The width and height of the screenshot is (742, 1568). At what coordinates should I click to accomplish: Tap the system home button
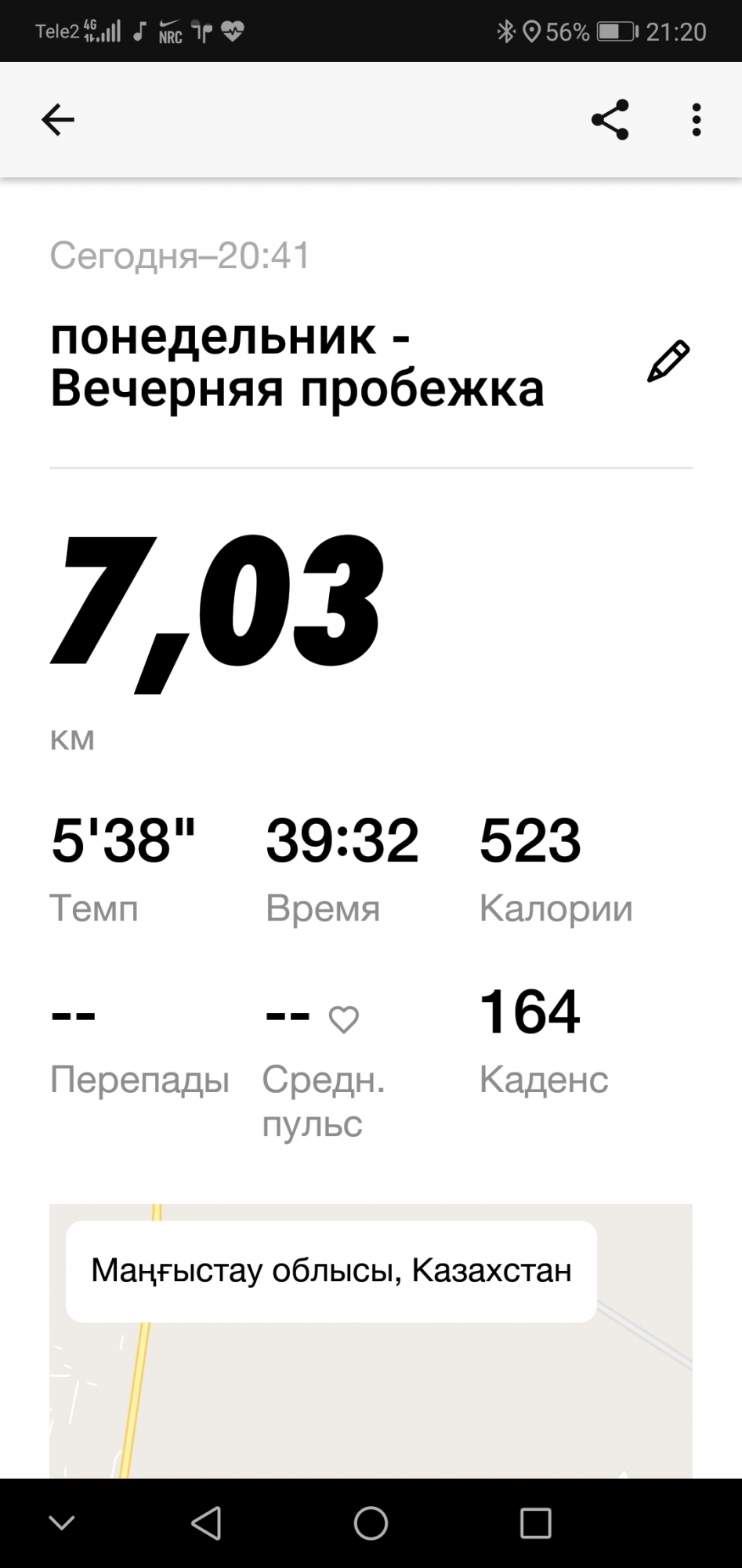[371, 1523]
